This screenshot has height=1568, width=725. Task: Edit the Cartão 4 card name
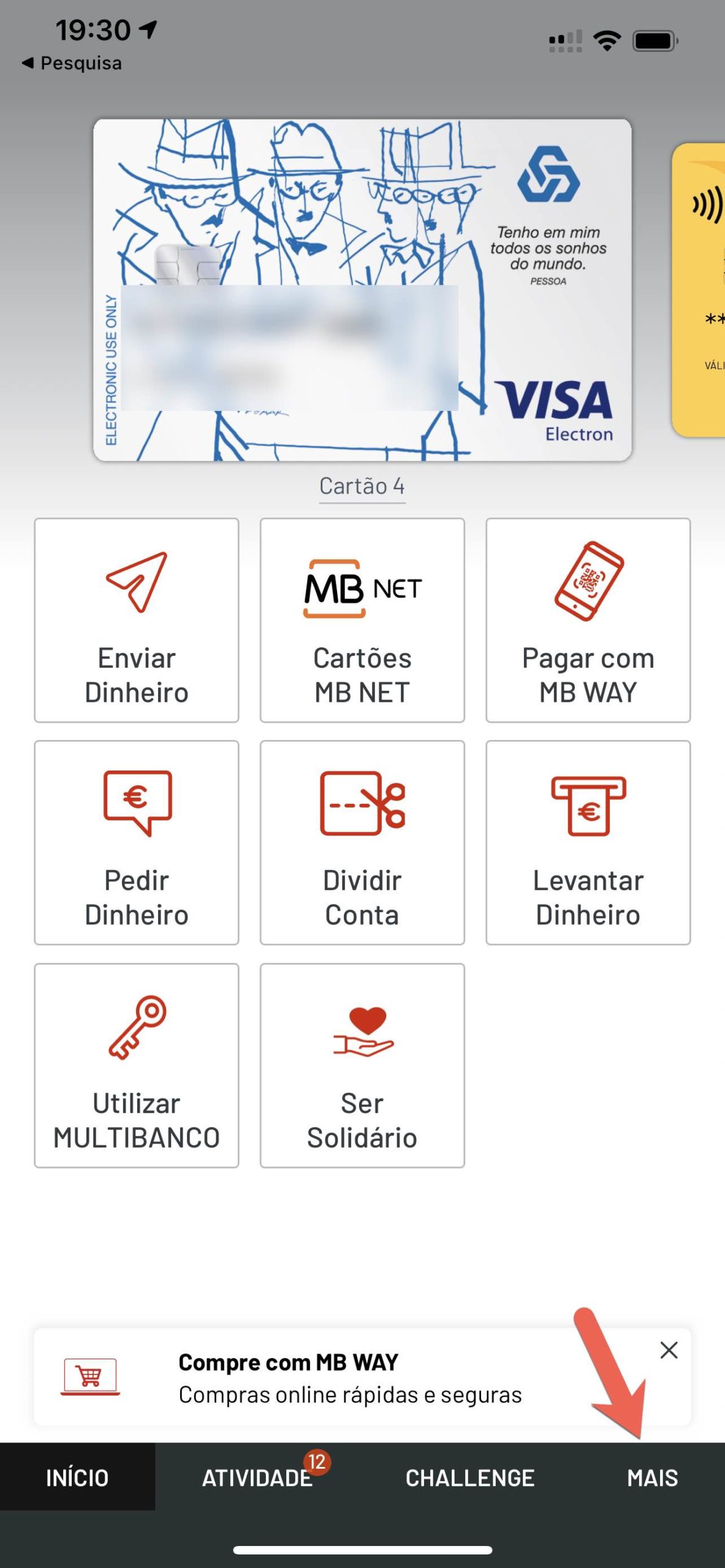[x=362, y=486]
